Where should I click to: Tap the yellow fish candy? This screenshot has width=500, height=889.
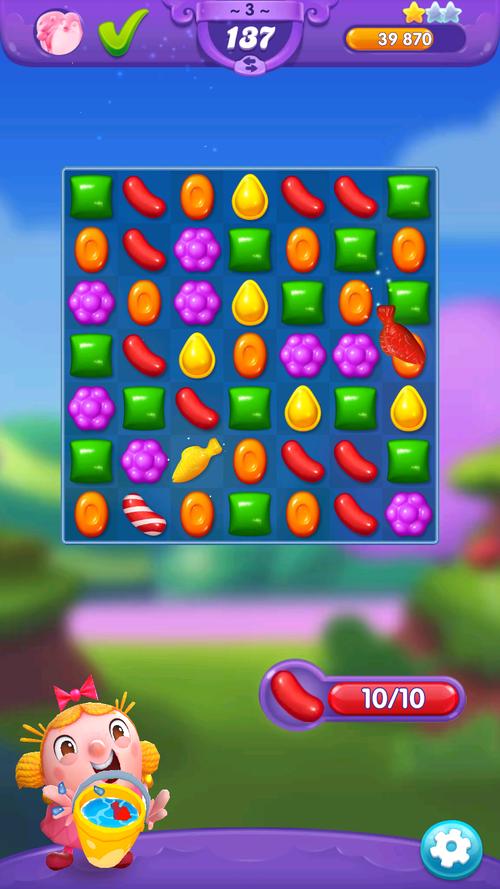(x=197, y=460)
